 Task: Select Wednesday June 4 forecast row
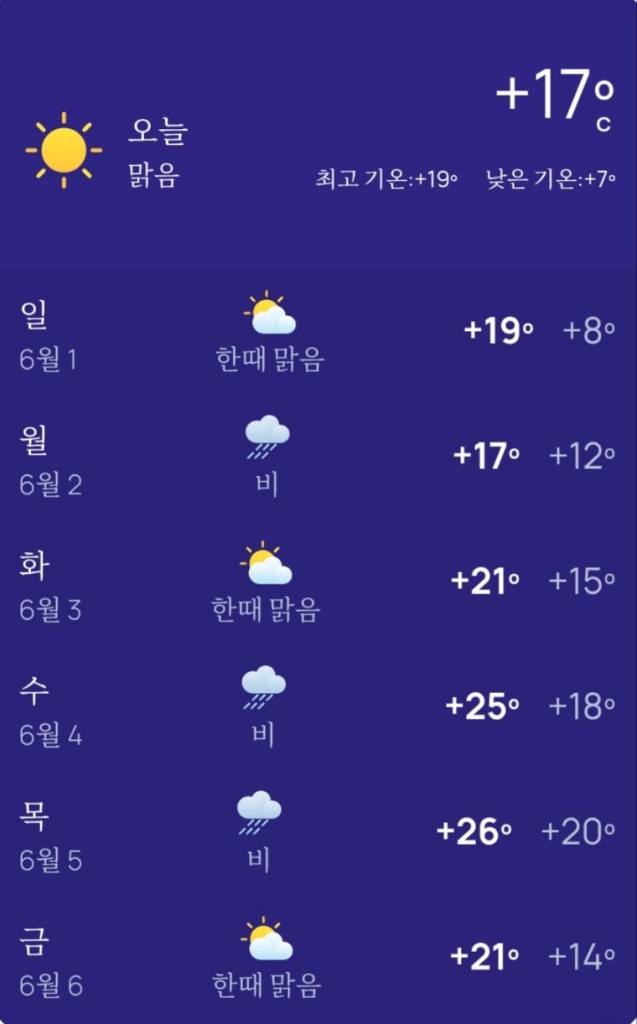(318, 709)
